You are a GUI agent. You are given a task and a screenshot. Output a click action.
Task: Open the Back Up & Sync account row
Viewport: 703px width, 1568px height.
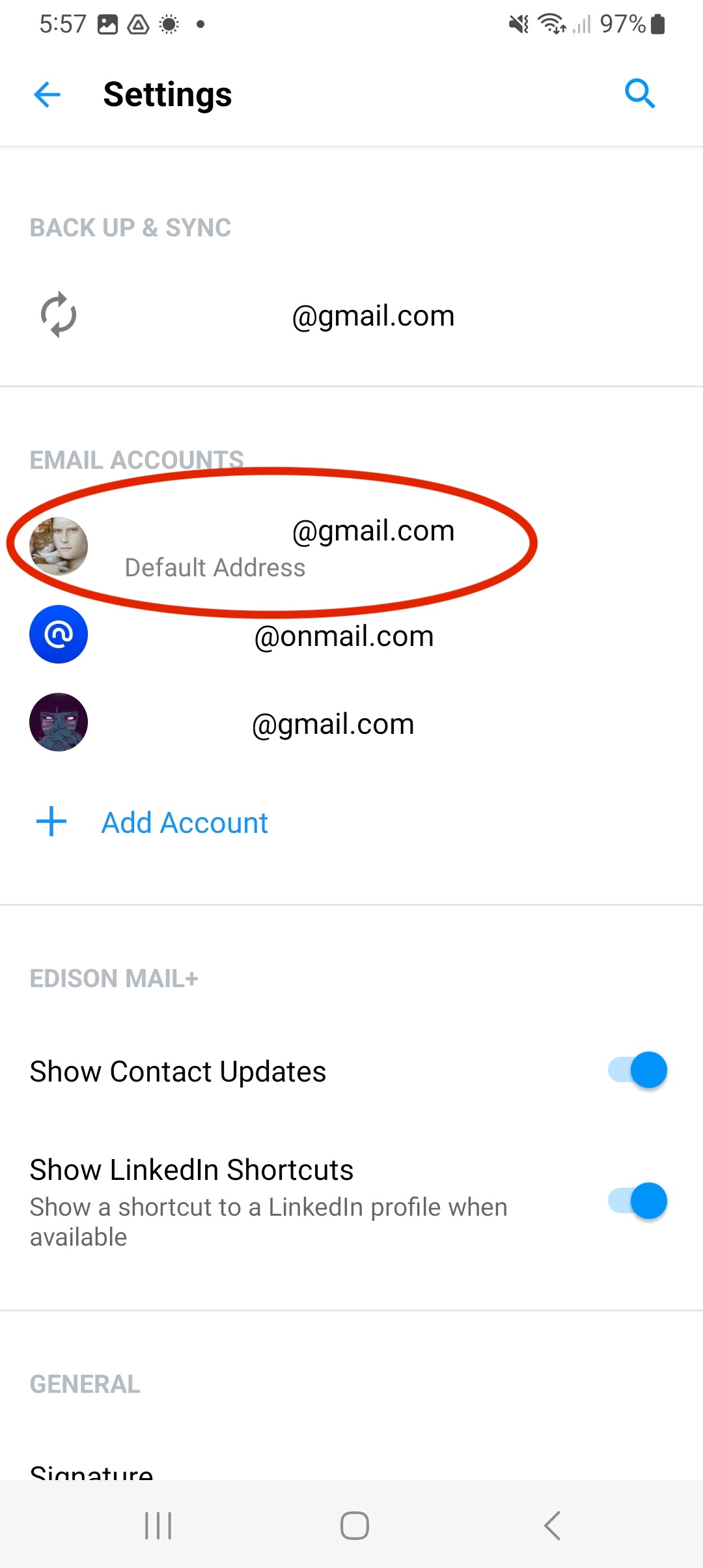pyautogui.click(x=351, y=316)
